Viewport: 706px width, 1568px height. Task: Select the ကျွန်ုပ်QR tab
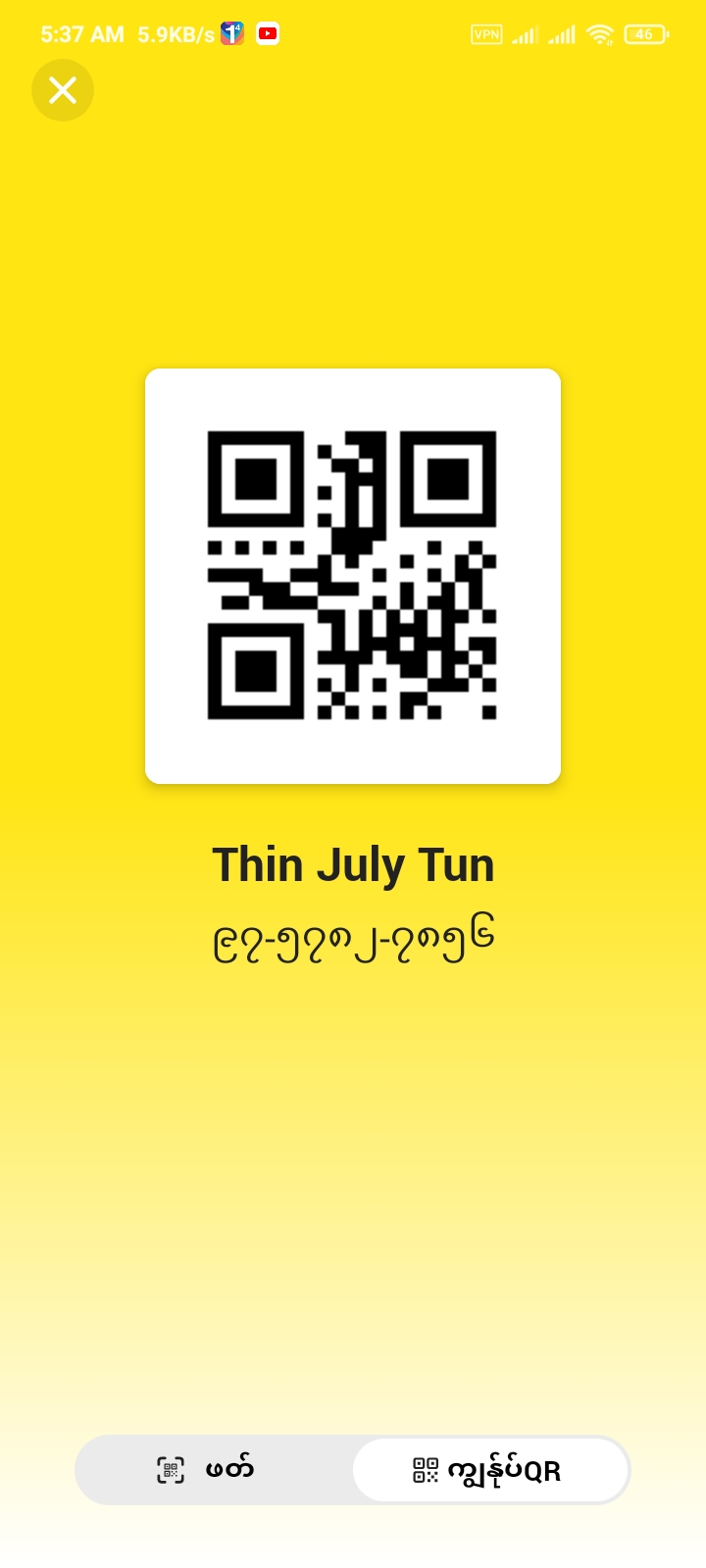pos(489,1470)
